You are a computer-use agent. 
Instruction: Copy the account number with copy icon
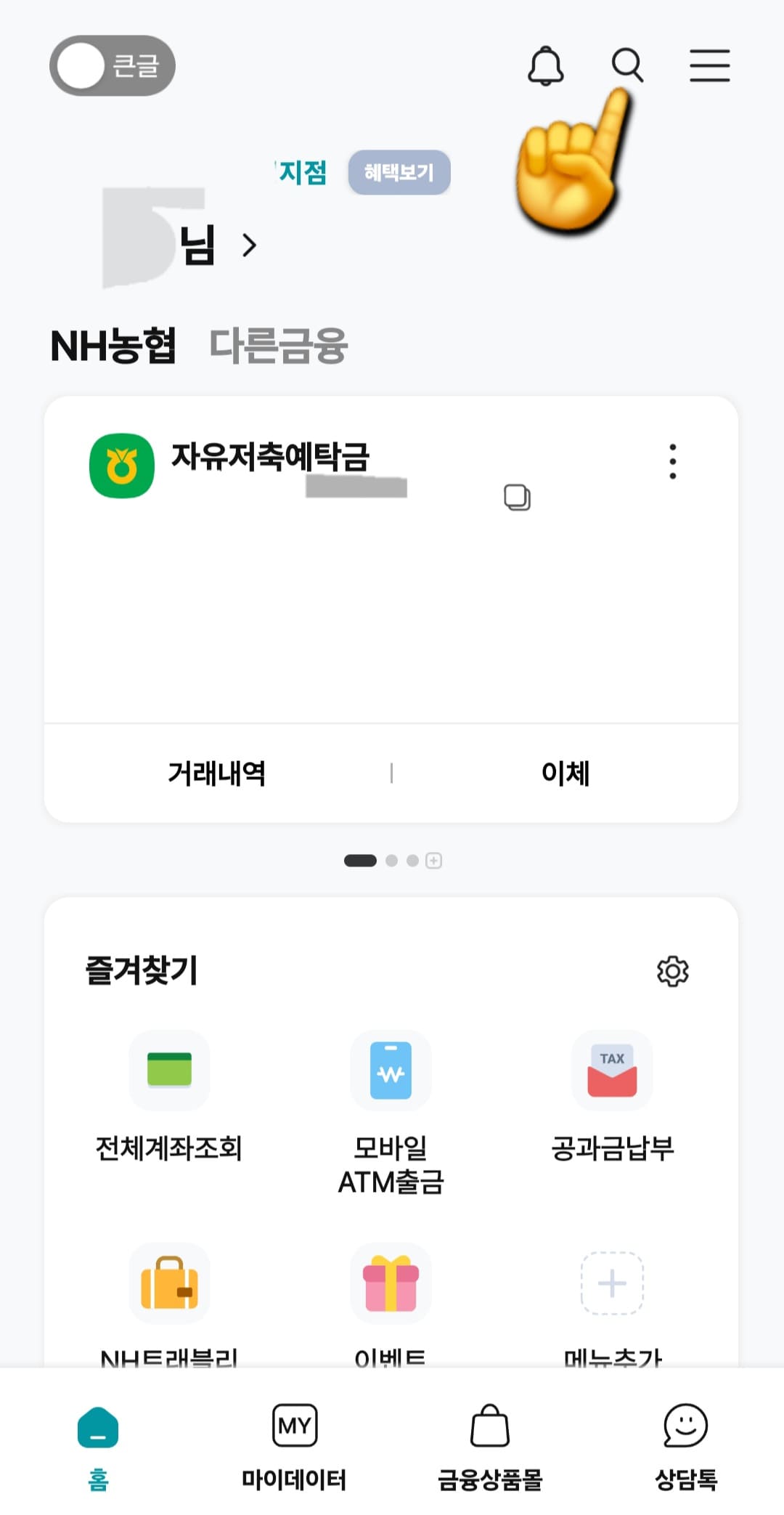[x=516, y=497]
